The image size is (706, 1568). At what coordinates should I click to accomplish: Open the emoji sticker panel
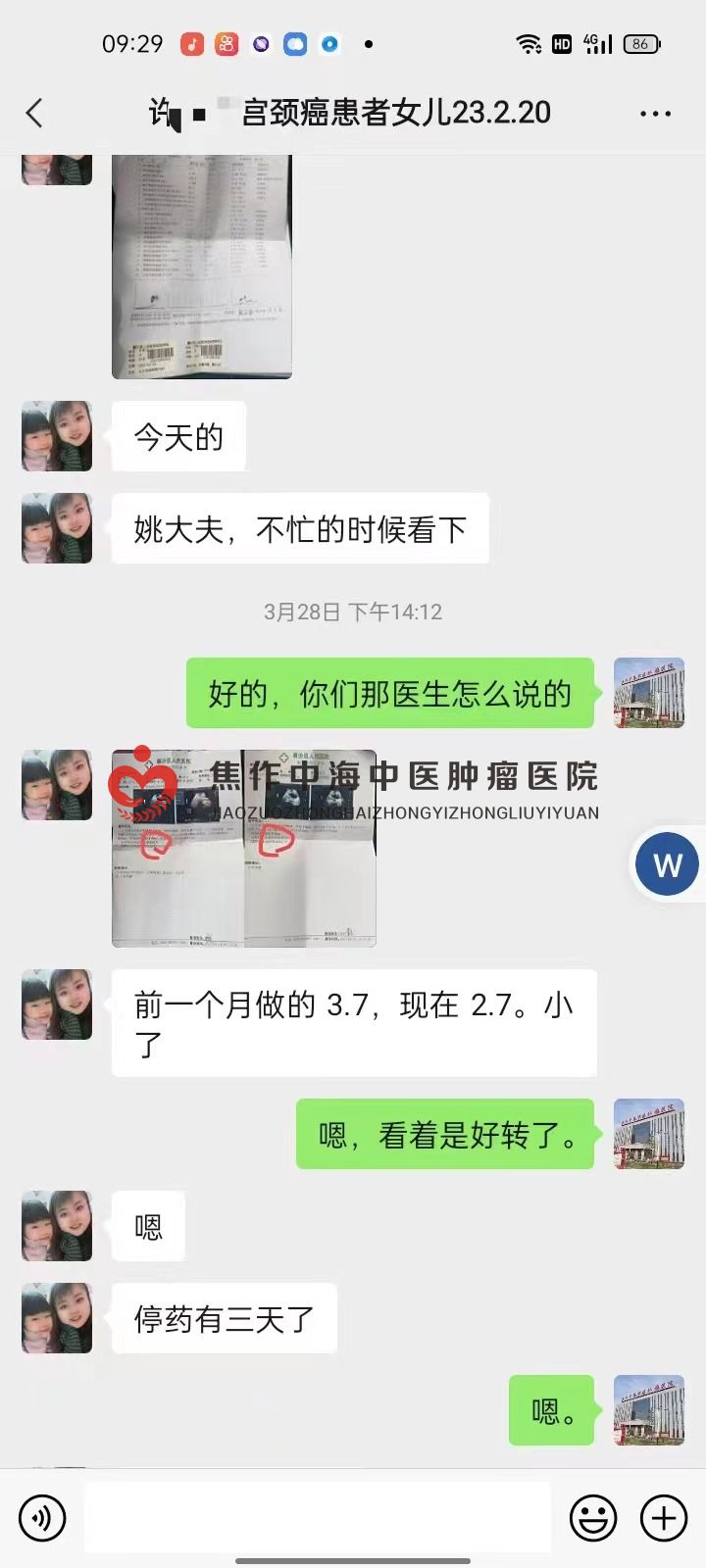593,1518
